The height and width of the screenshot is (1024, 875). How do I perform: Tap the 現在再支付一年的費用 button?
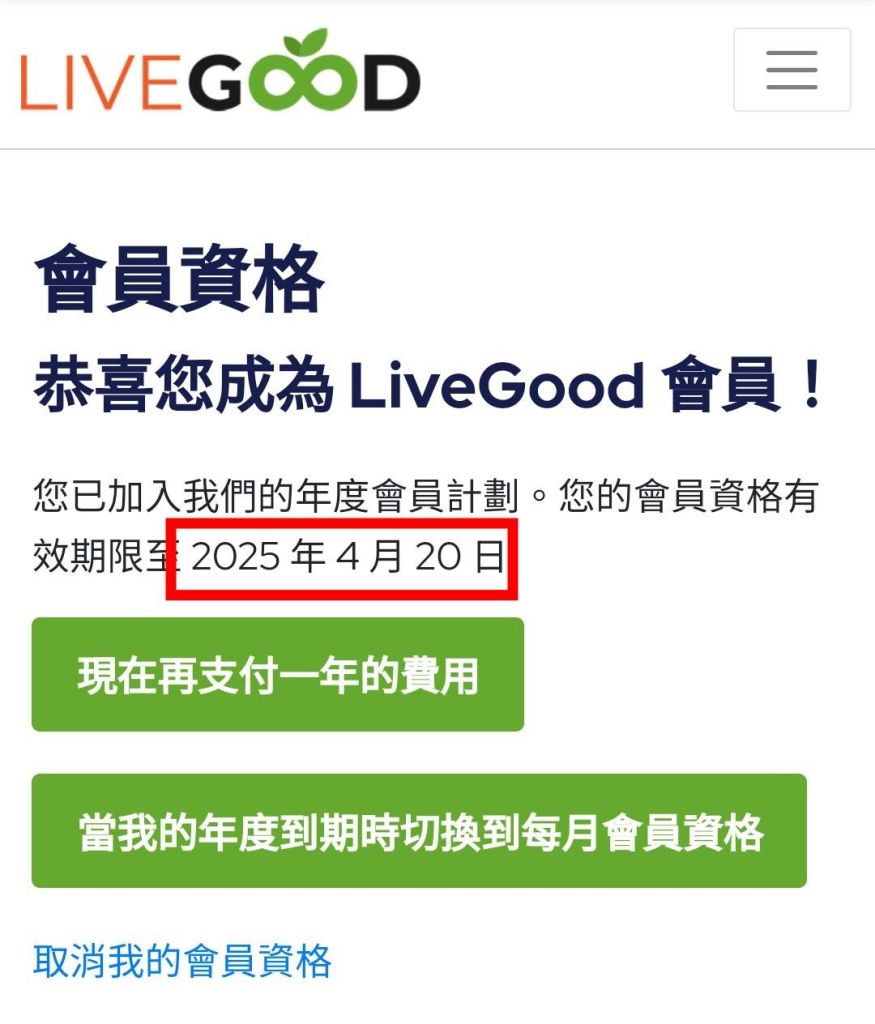click(278, 675)
